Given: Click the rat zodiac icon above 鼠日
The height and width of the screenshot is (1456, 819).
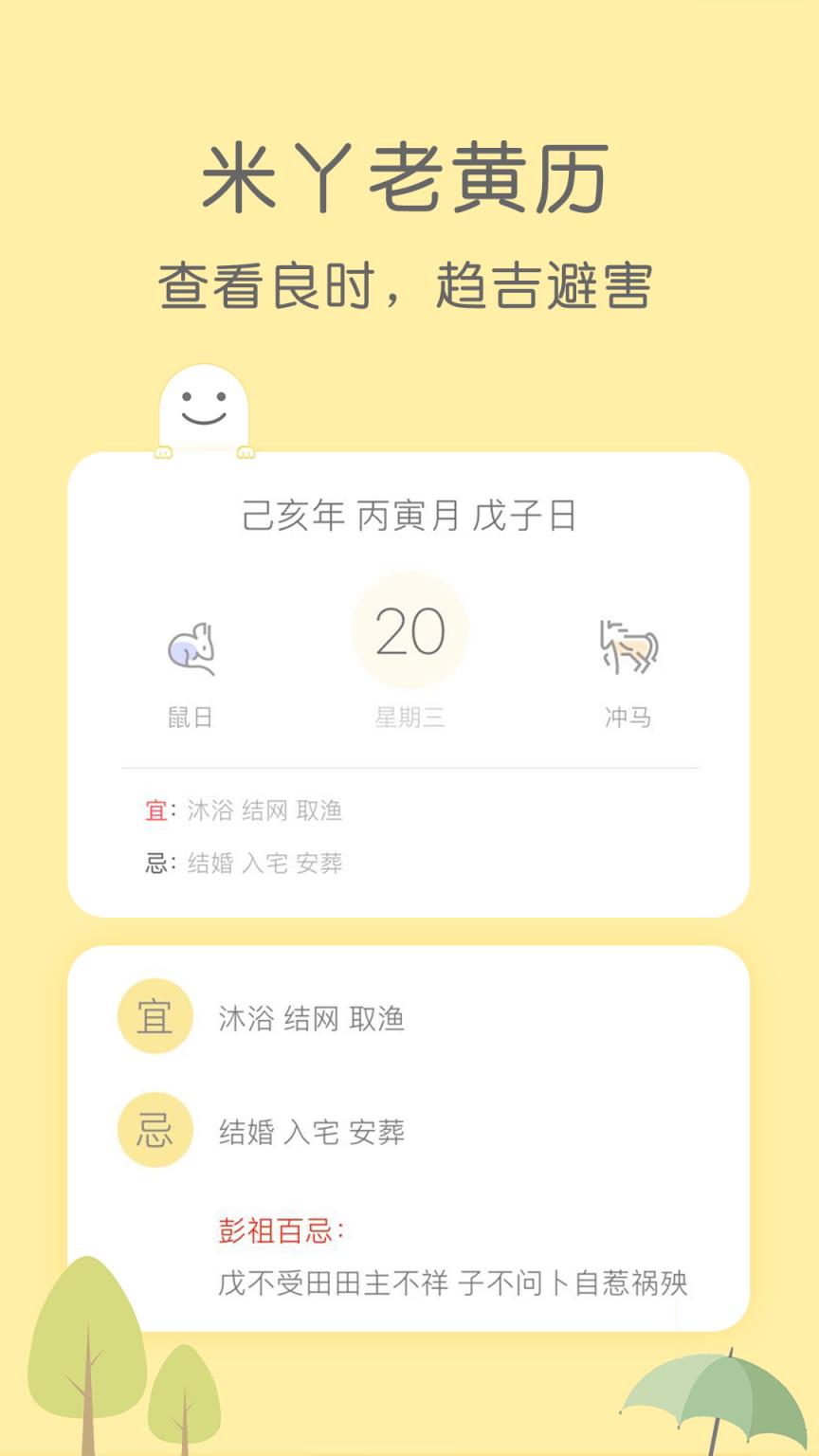Looking at the screenshot, I should [190, 649].
